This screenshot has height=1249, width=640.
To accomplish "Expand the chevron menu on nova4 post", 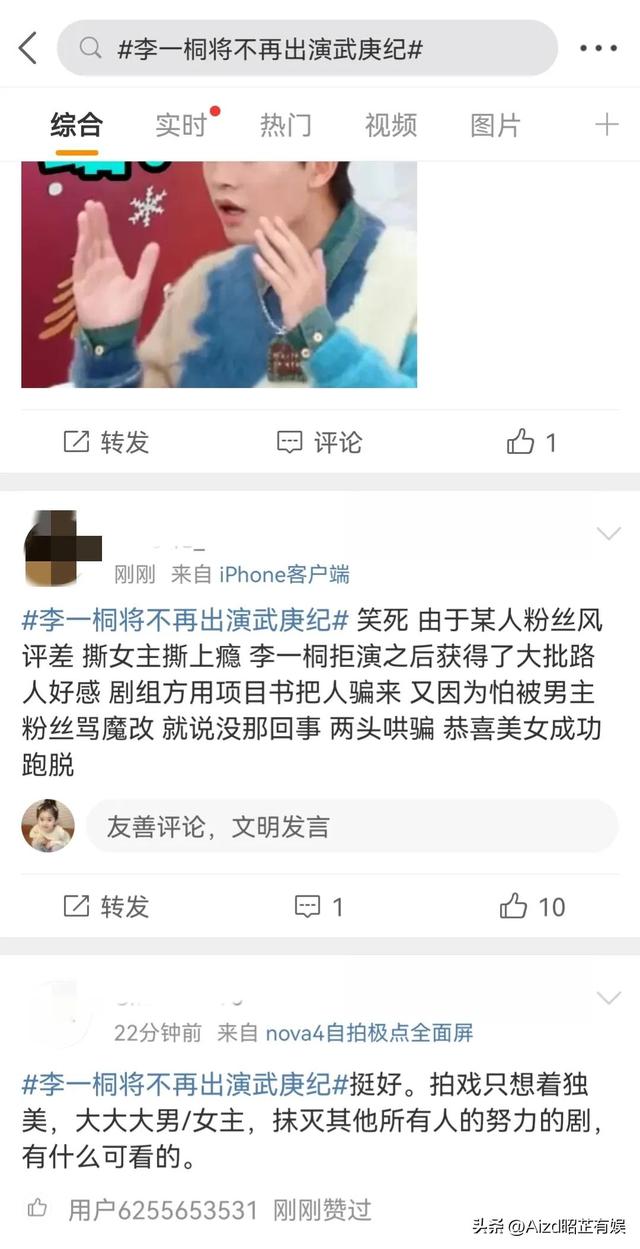I will [608, 998].
